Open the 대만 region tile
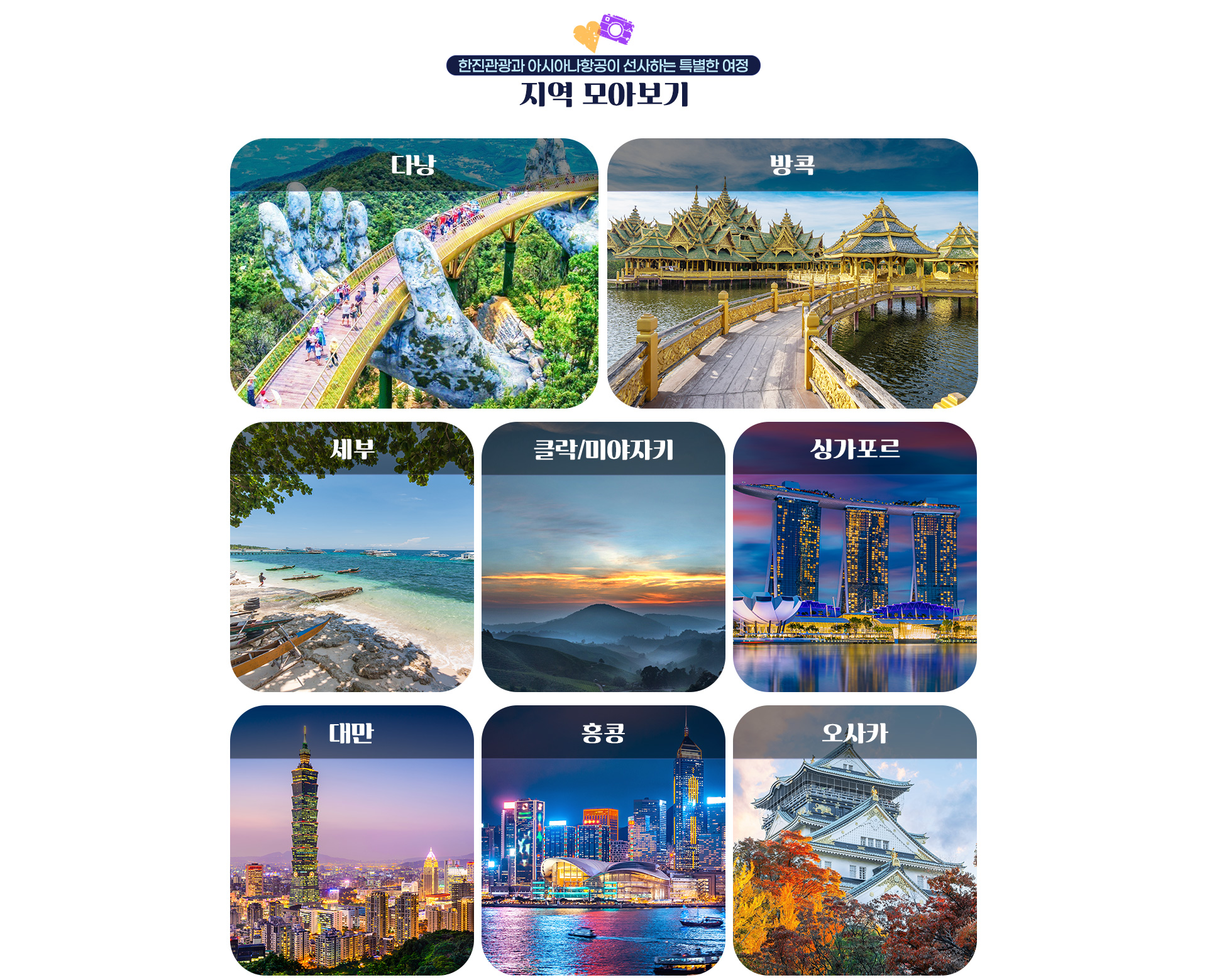Image resolution: width=1207 pixels, height=980 pixels. point(351,840)
